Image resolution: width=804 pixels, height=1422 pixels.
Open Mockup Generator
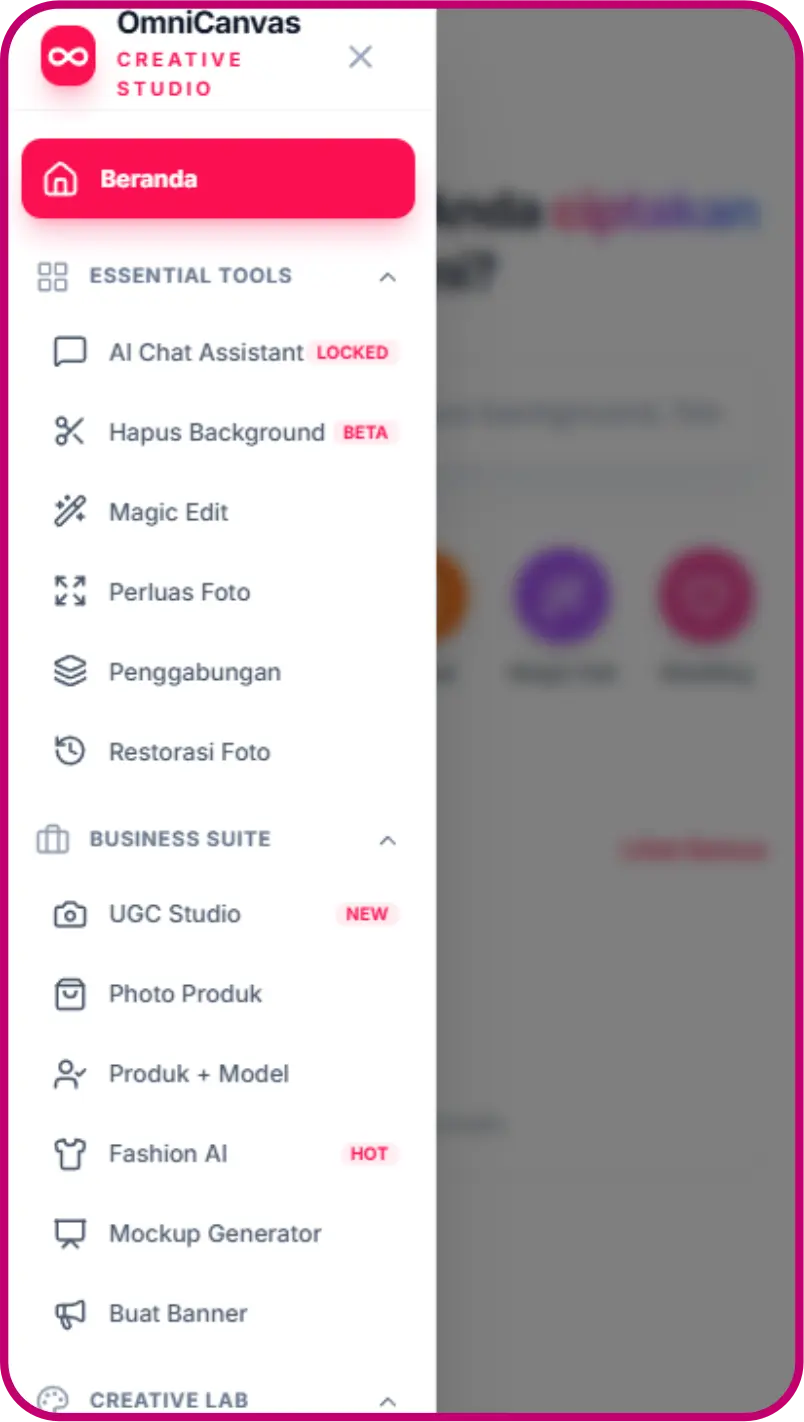(215, 1234)
